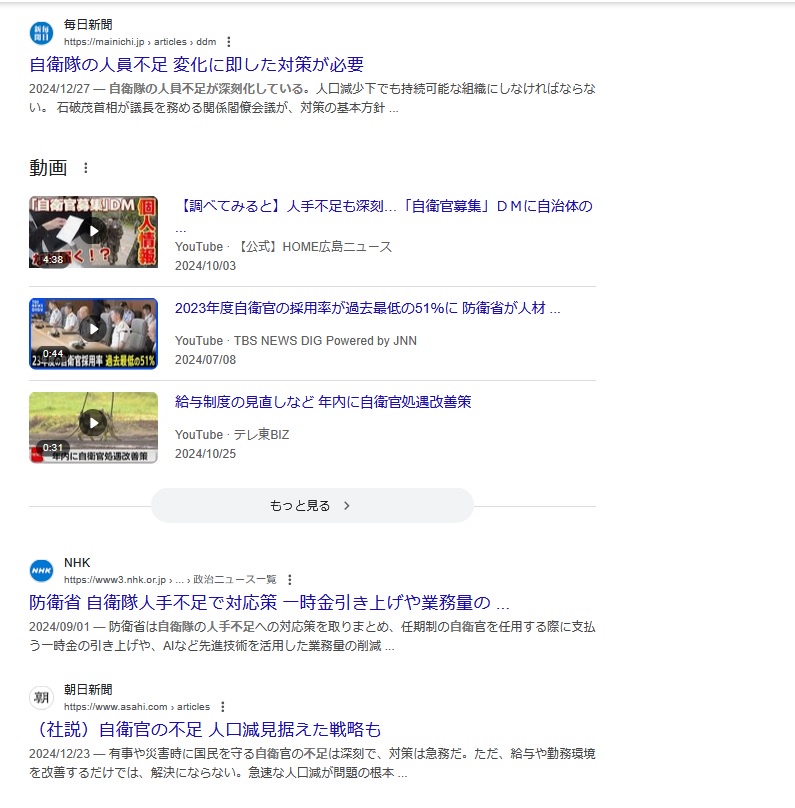
Task: Open the Asahi editorial on 自衛官の不足
Action: (x=205, y=730)
